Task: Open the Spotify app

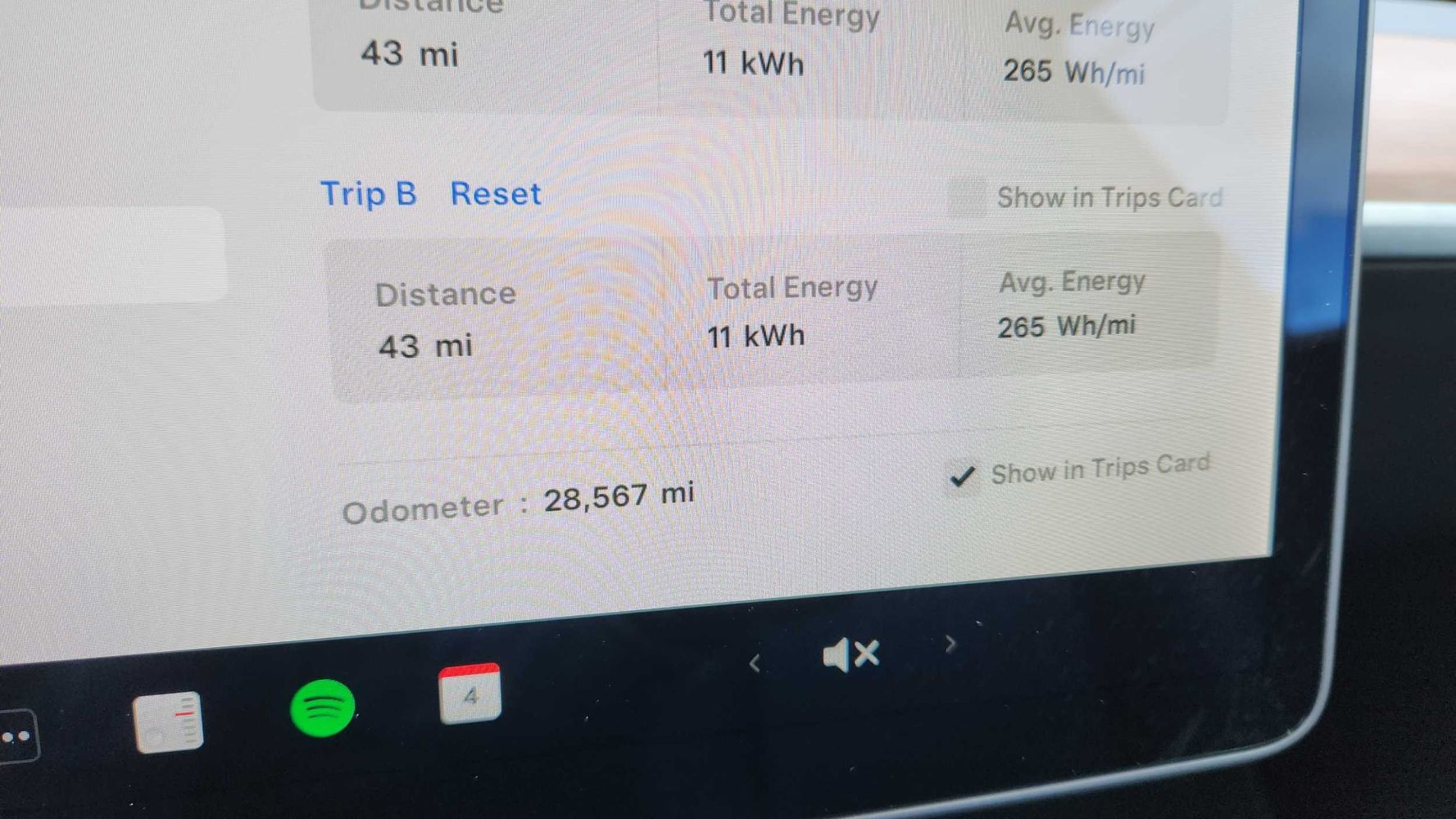Action: coord(323,708)
